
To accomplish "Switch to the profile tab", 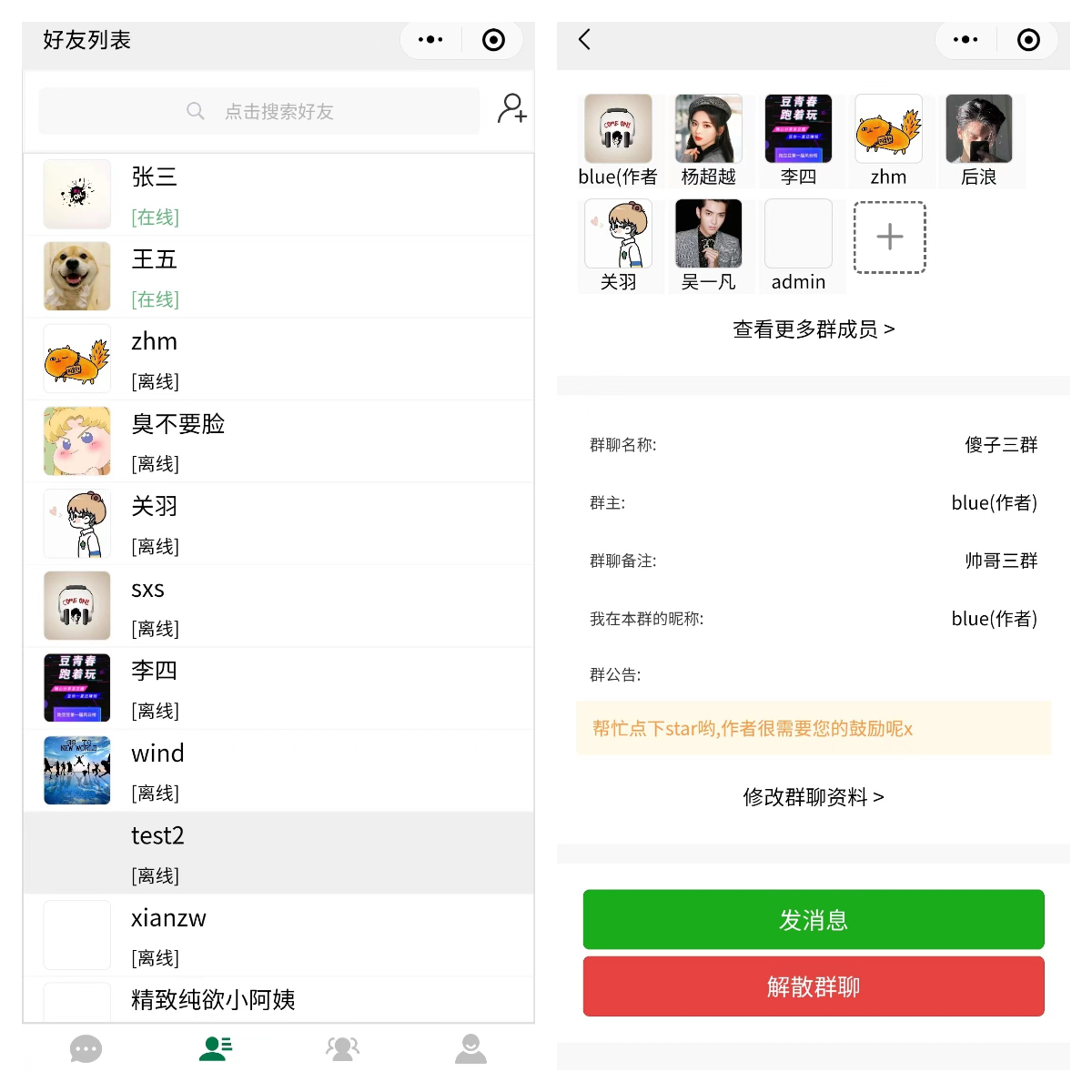I will click(x=470, y=1049).
